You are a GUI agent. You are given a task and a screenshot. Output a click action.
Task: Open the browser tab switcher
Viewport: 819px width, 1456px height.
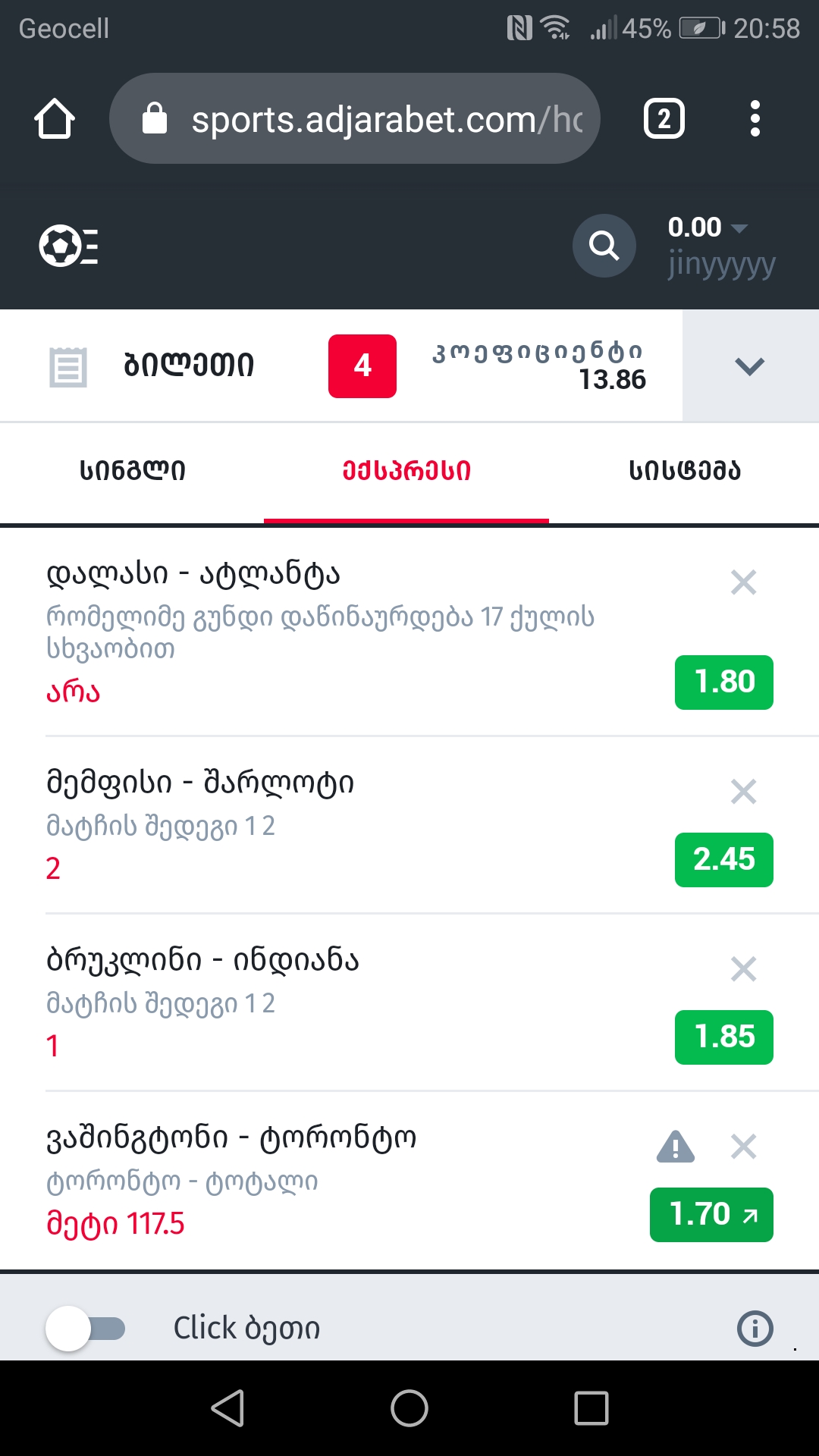coord(664,119)
